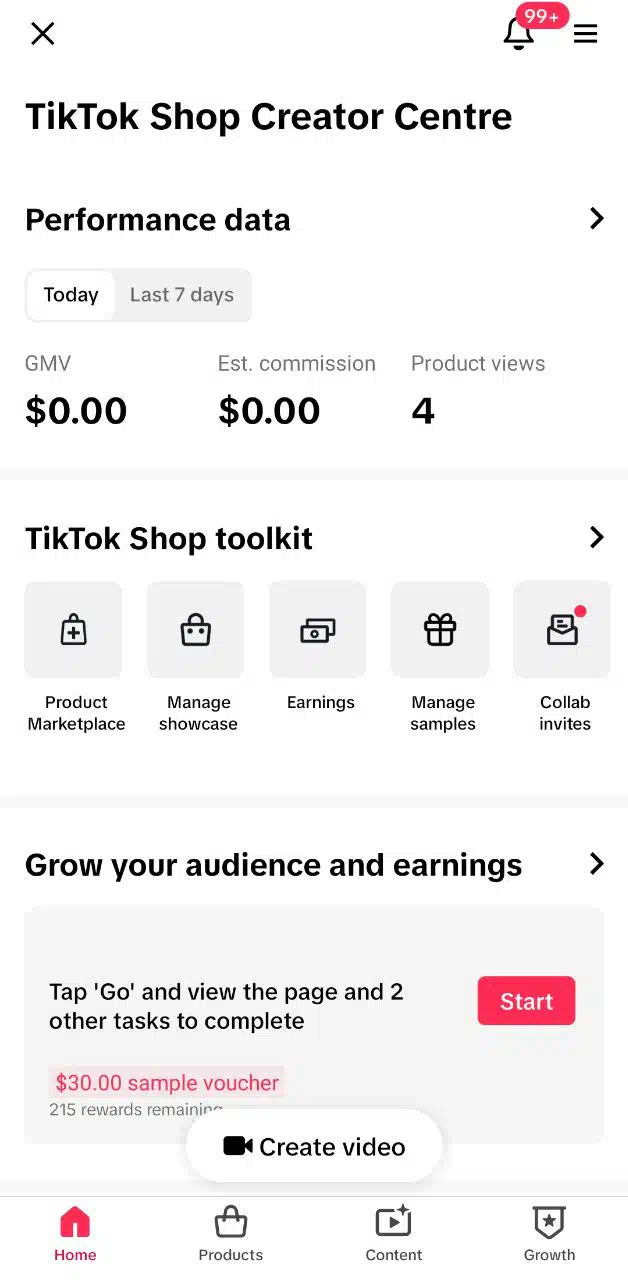Open Product Marketplace tool
Screen dimensions: 628x1280
click(76, 657)
